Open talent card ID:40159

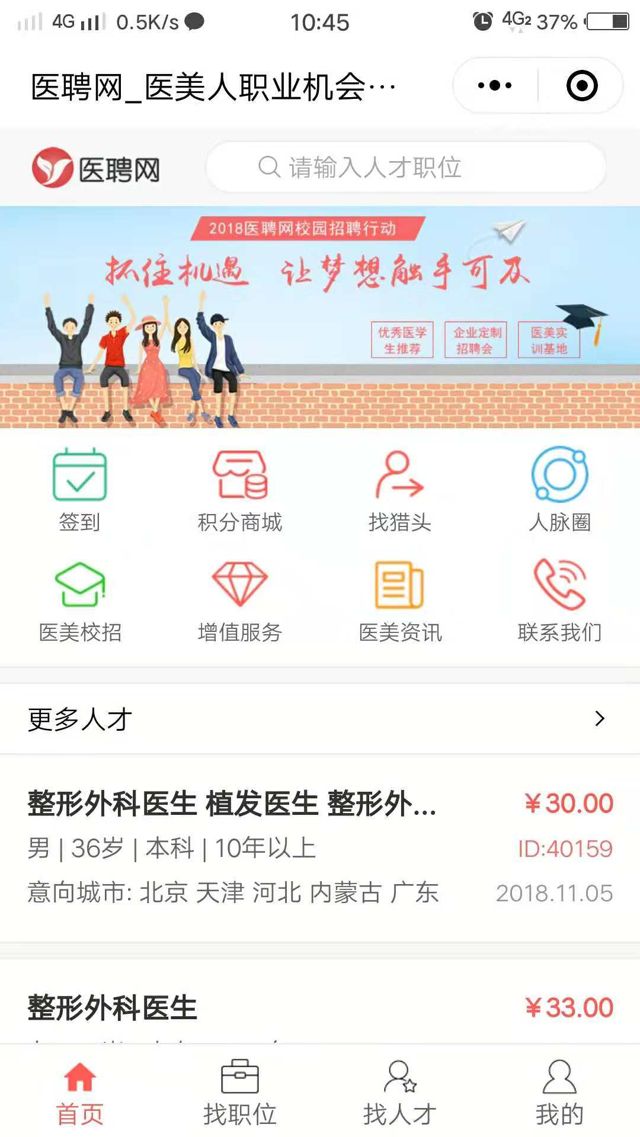coord(320,848)
